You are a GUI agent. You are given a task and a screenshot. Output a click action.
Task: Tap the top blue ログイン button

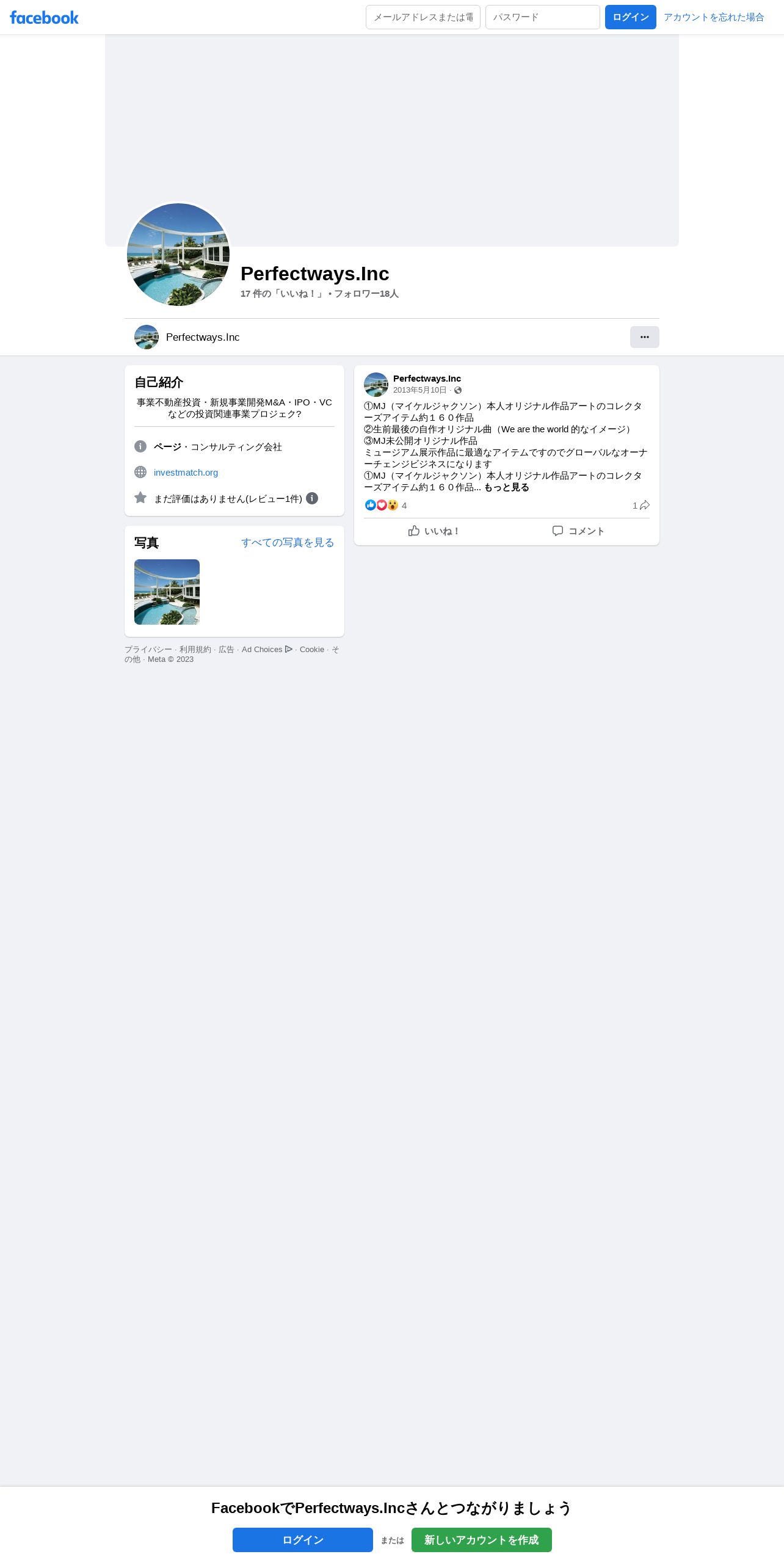coord(630,17)
